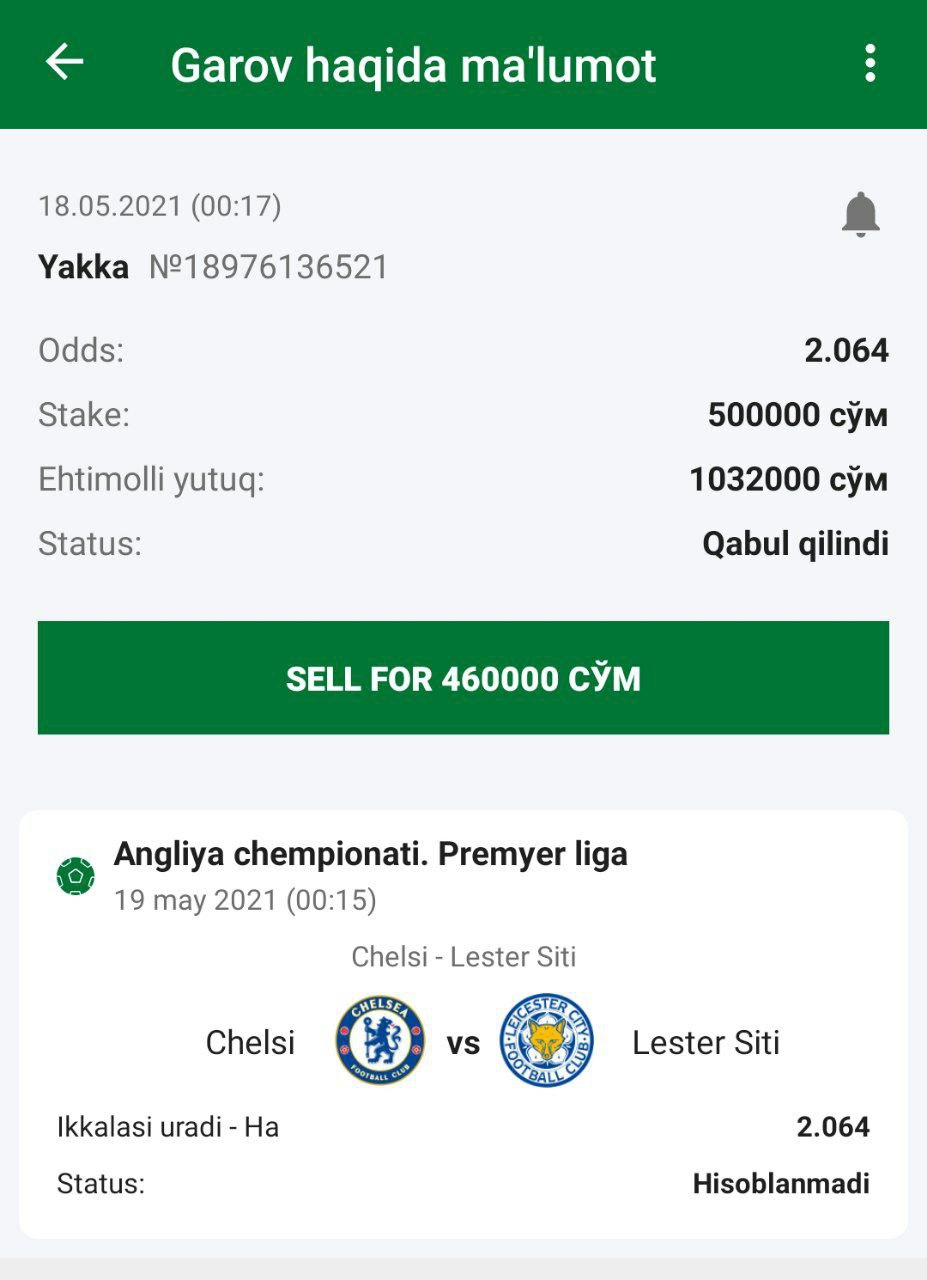Sell the bet for 460000 сўм
Viewport: 927px width, 1280px height.
click(463, 678)
